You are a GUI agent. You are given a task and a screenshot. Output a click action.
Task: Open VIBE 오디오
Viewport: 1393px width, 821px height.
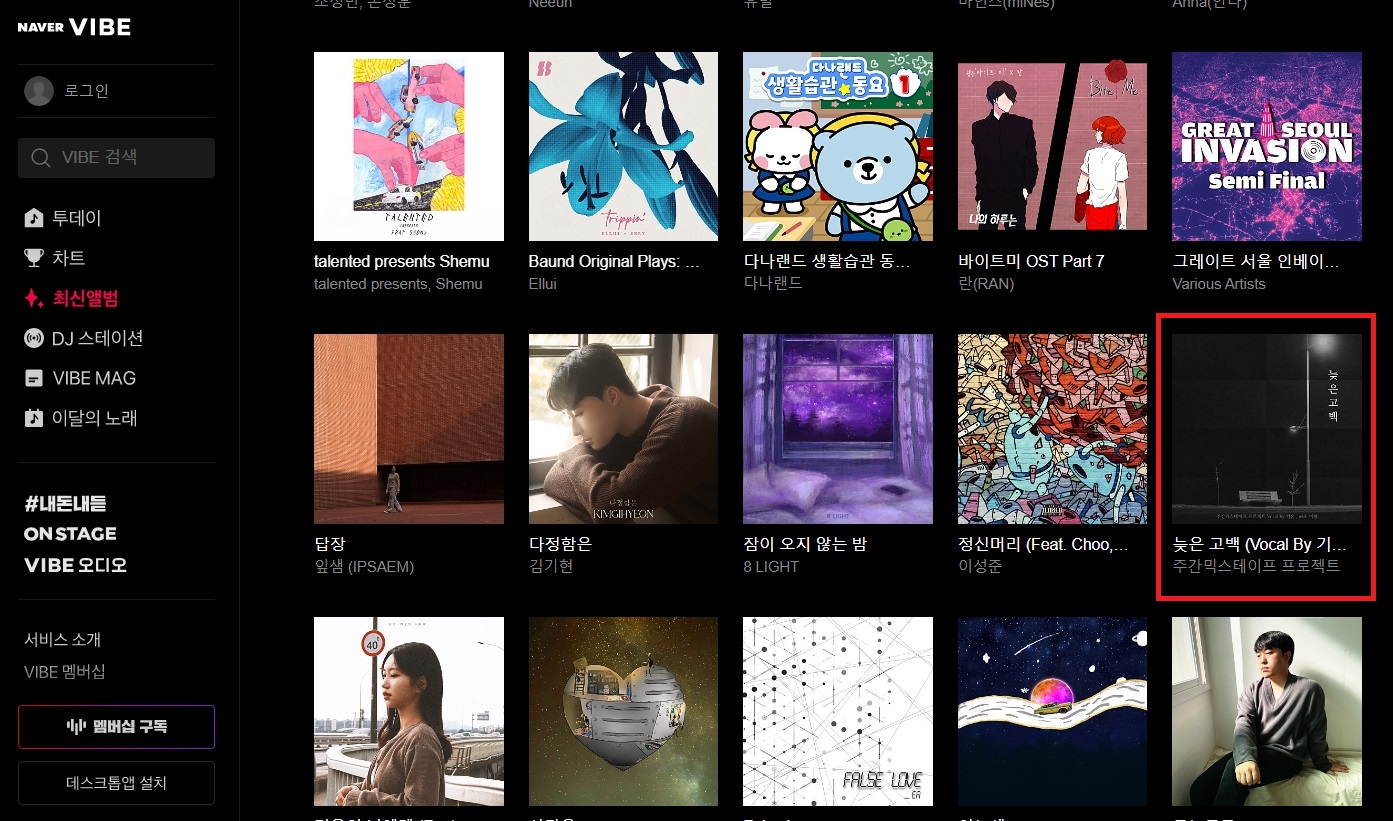(75, 565)
